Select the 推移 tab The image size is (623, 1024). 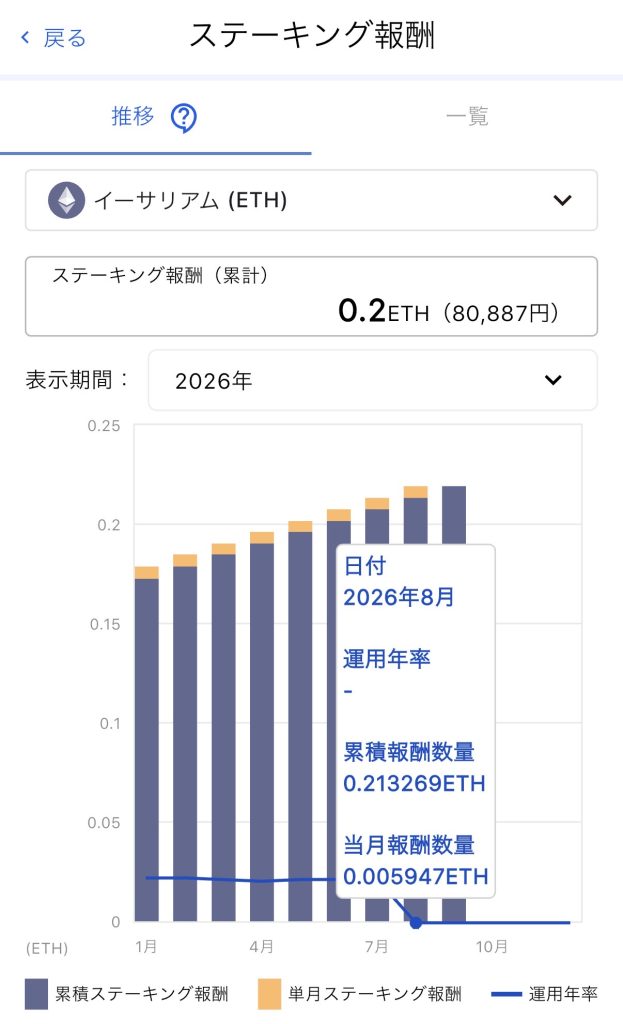133,116
